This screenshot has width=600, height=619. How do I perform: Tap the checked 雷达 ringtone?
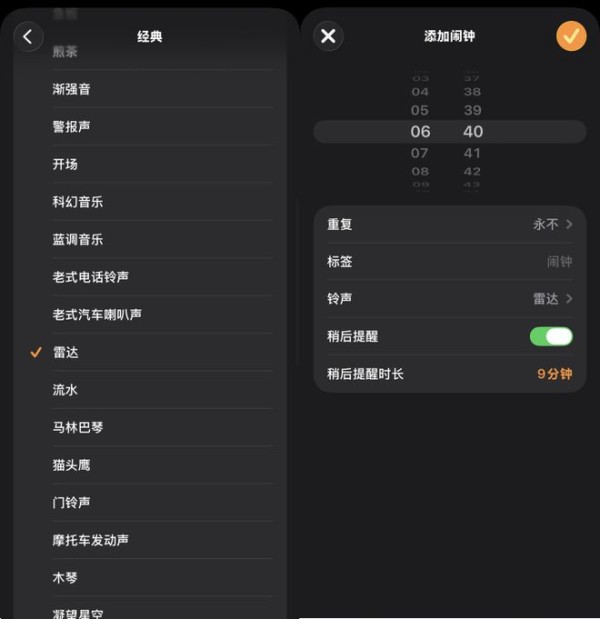150,352
